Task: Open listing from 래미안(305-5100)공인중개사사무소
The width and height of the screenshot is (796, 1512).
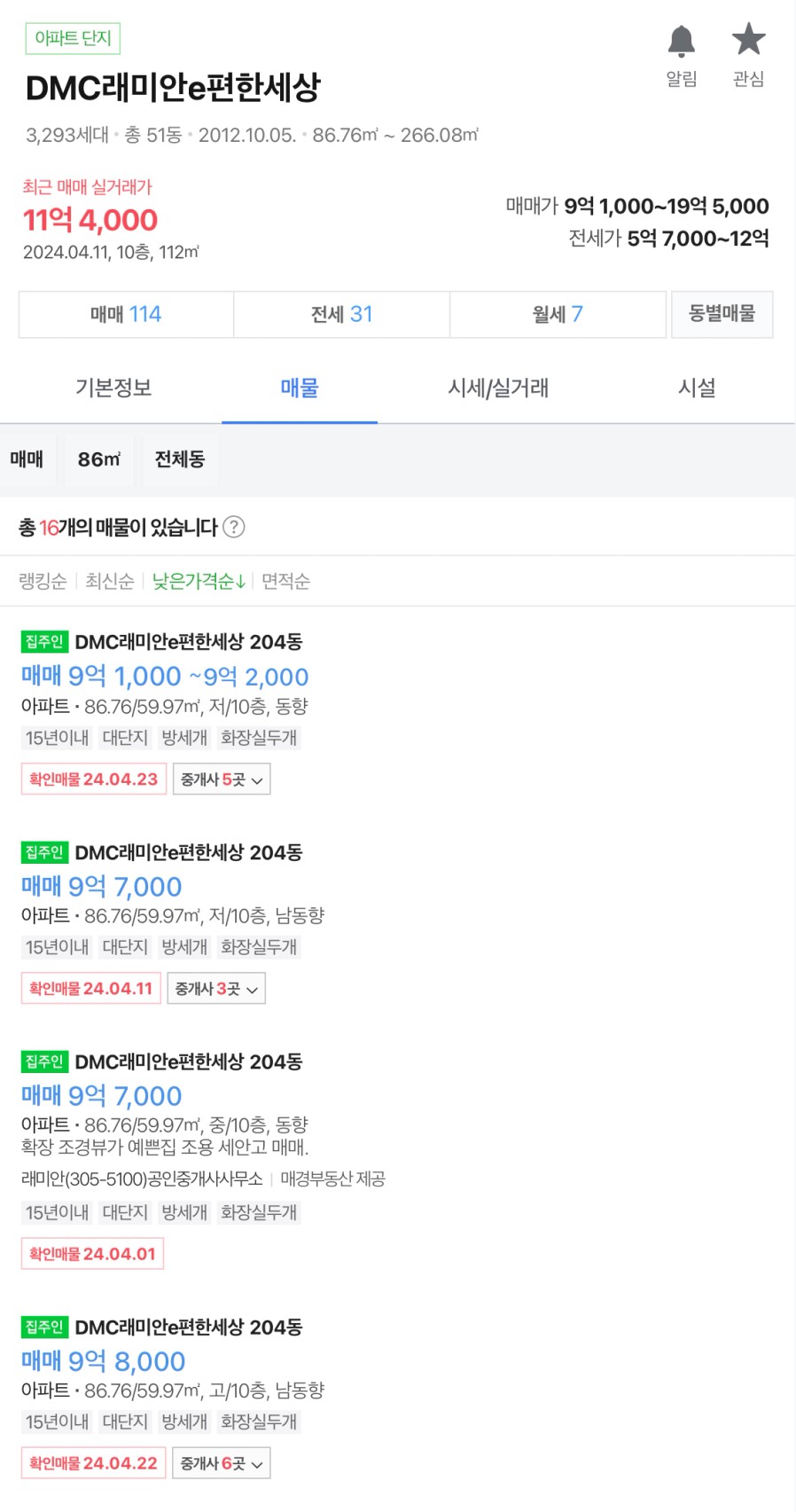Action: pyautogui.click(x=142, y=1179)
